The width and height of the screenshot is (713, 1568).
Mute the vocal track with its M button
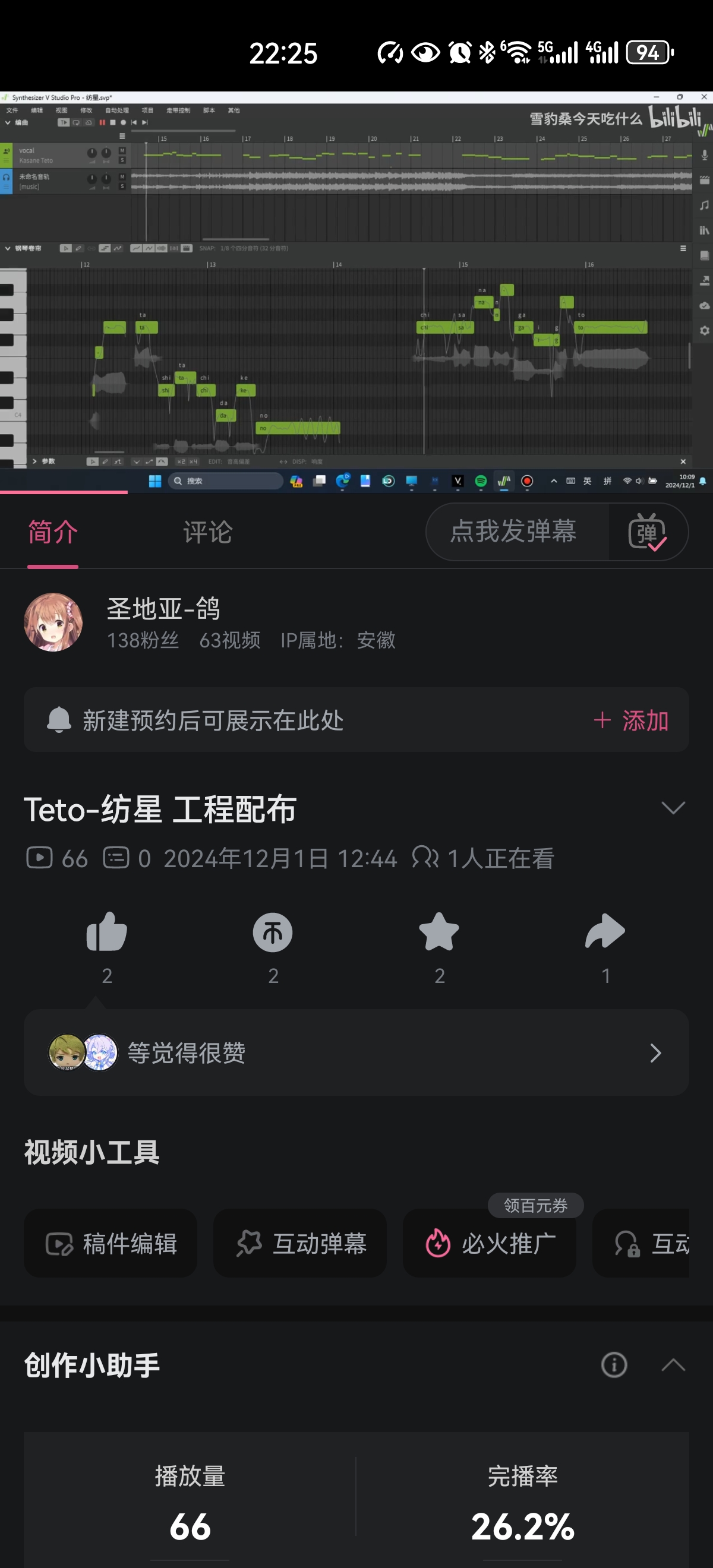pos(122,151)
